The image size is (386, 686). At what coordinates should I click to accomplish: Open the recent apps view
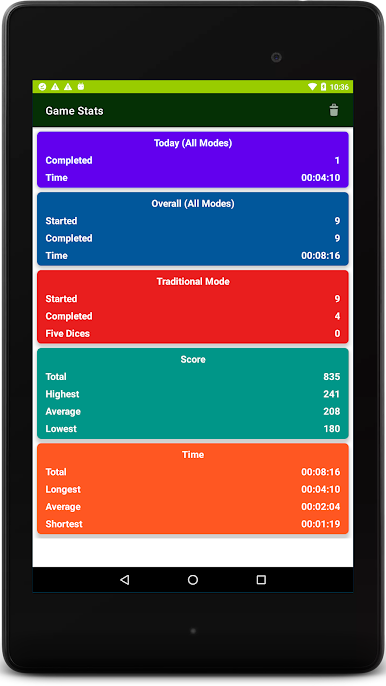[x=261, y=580]
